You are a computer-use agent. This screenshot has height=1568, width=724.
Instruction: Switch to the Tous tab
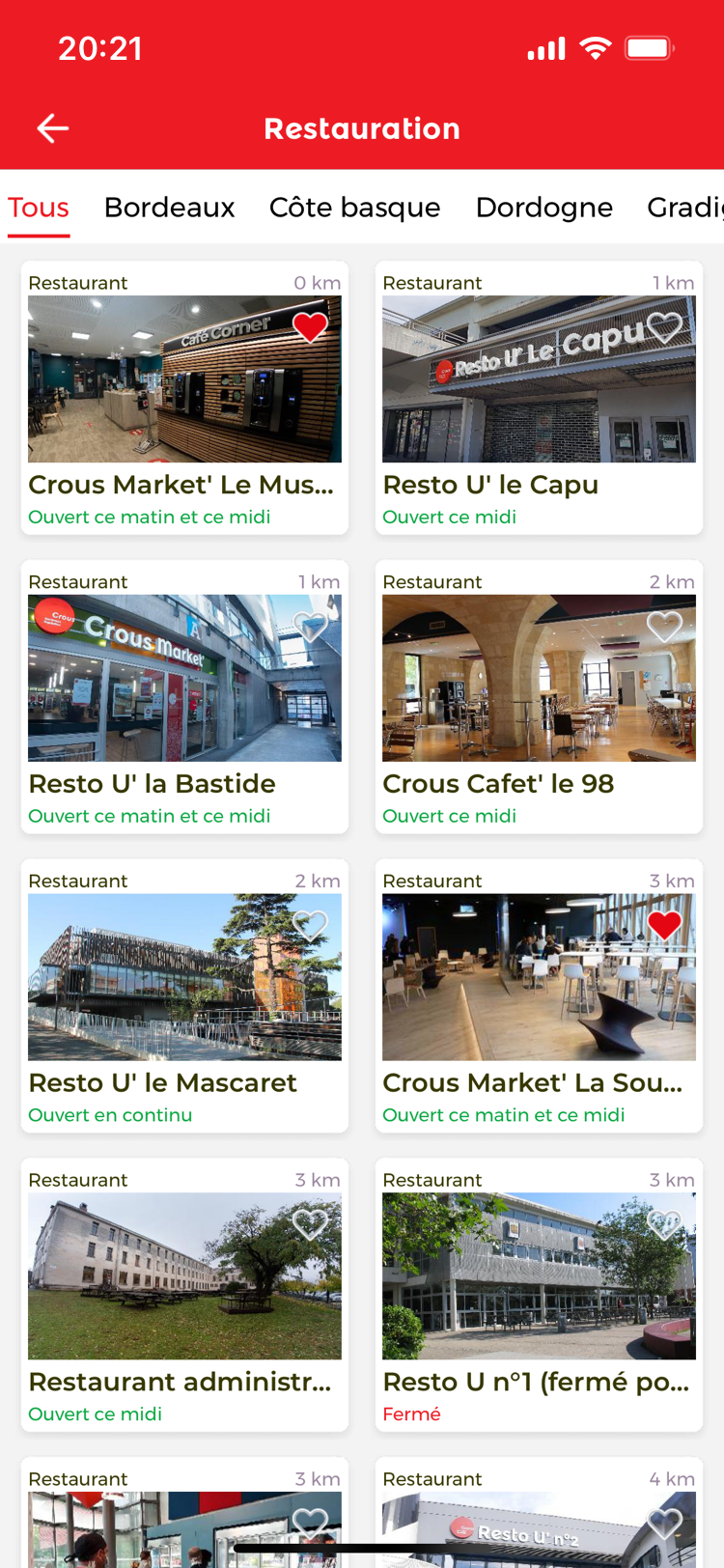[39, 208]
